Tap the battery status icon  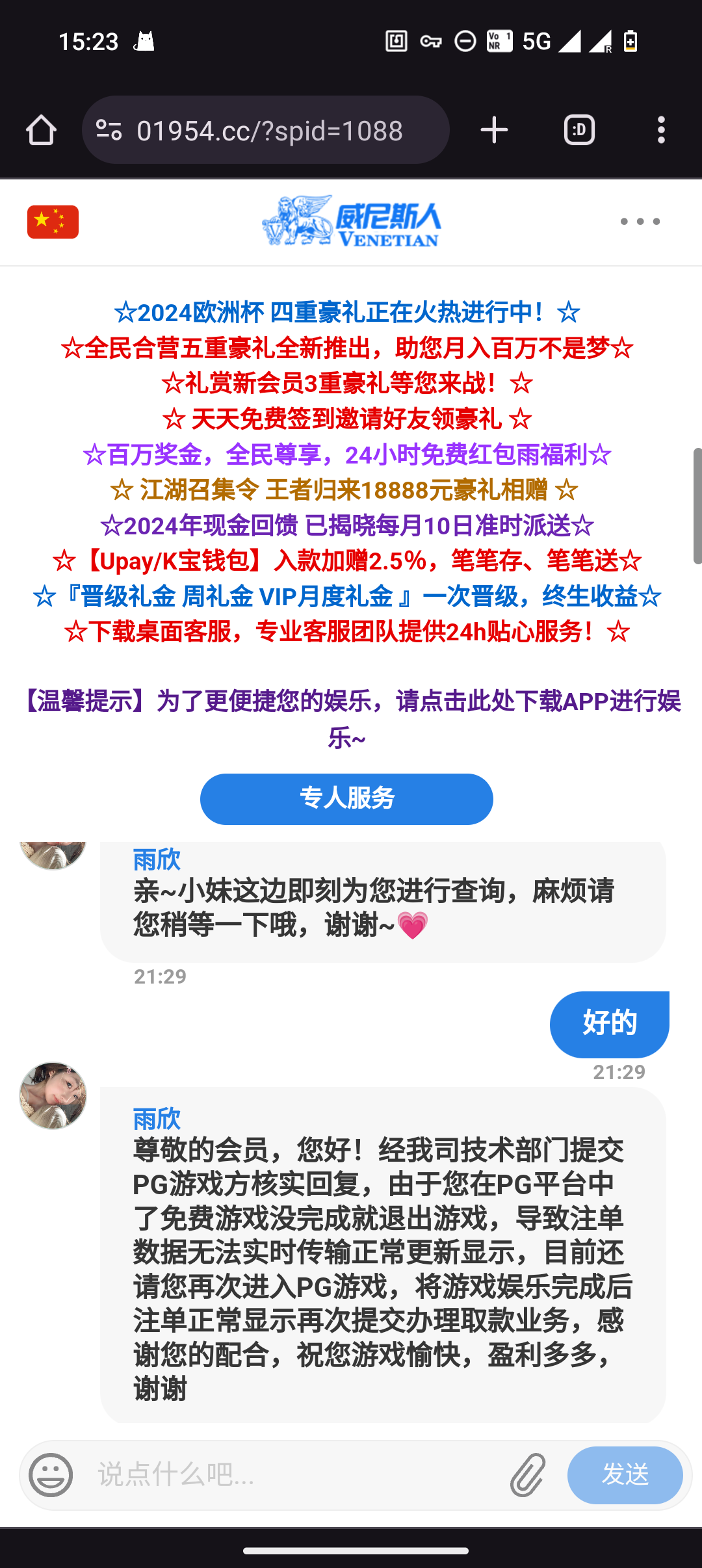click(x=629, y=41)
